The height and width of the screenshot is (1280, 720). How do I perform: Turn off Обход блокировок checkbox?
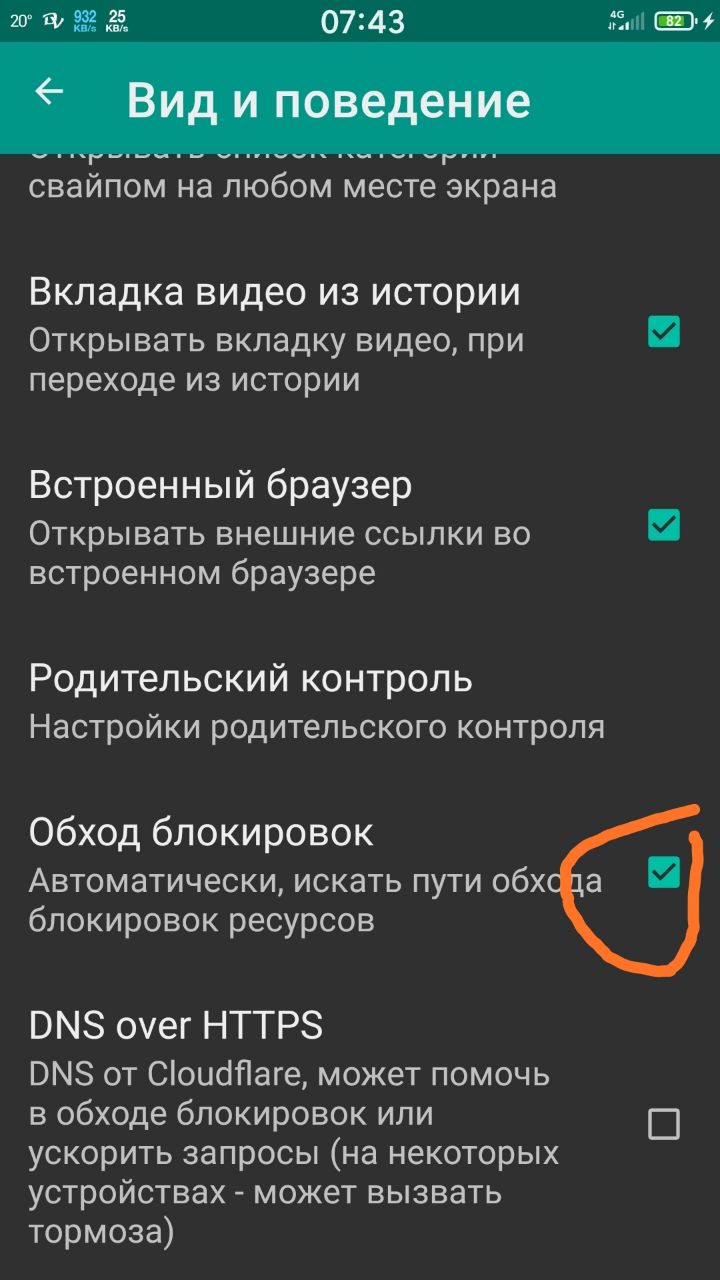[663, 872]
